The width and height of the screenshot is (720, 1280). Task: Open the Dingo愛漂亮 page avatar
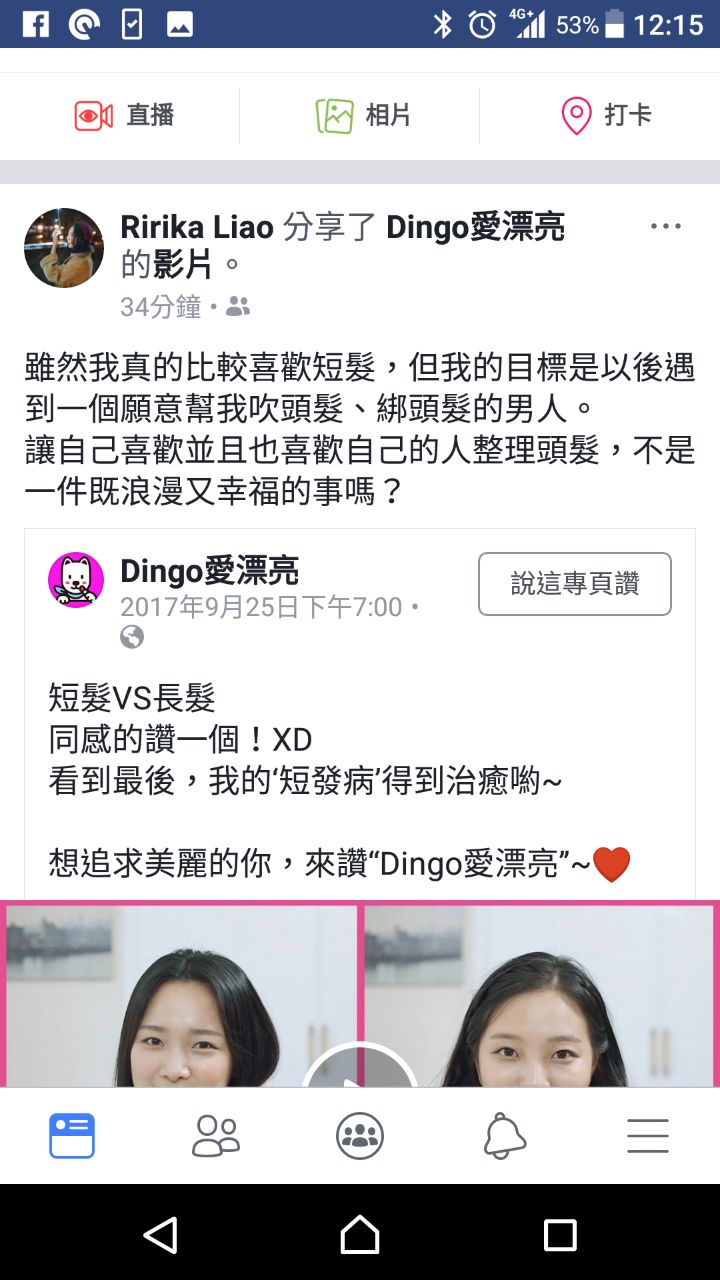click(76, 580)
